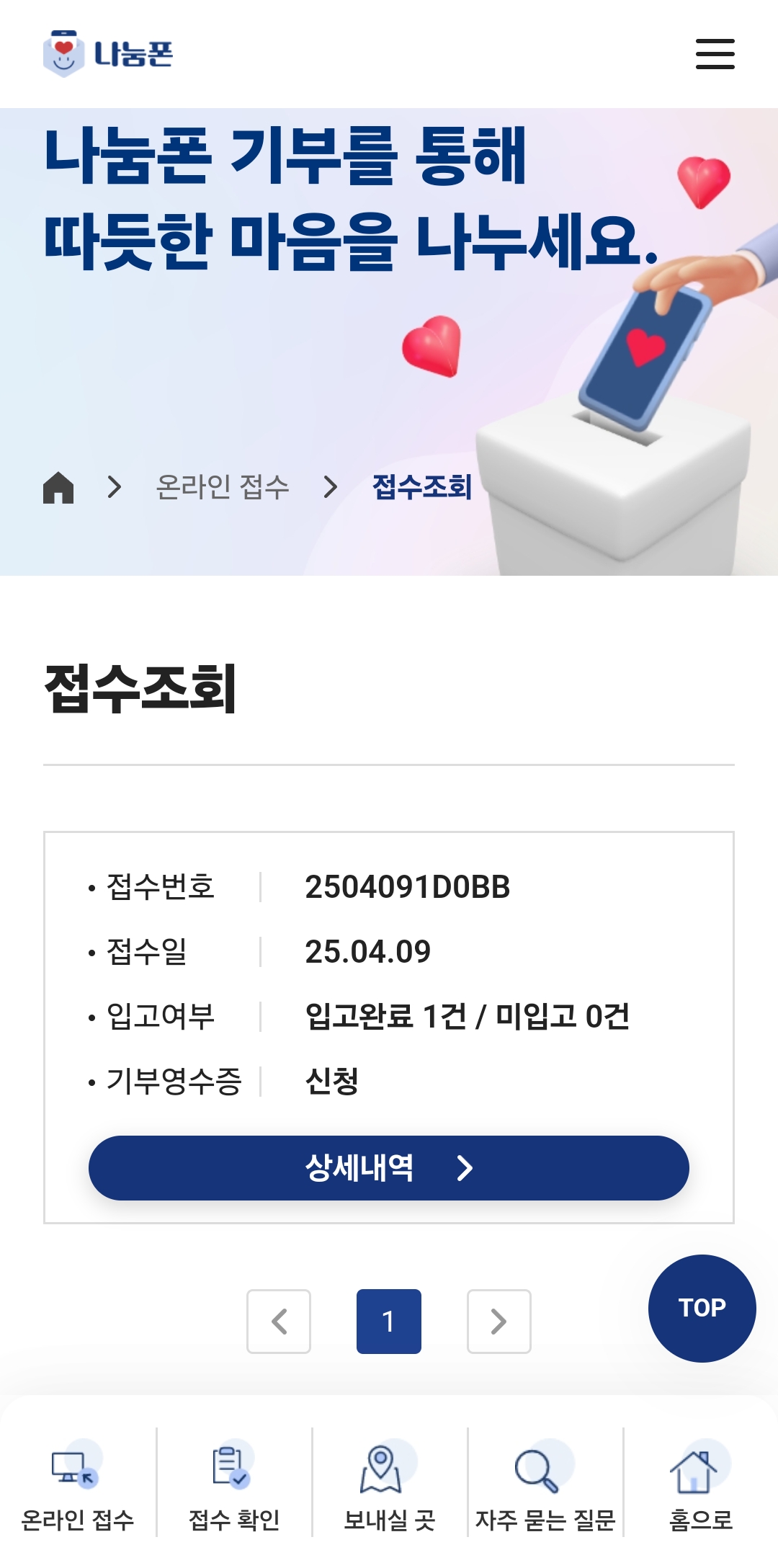This screenshot has height=1568, width=778.
Task: Go to the previous page of results
Action: tap(279, 1322)
